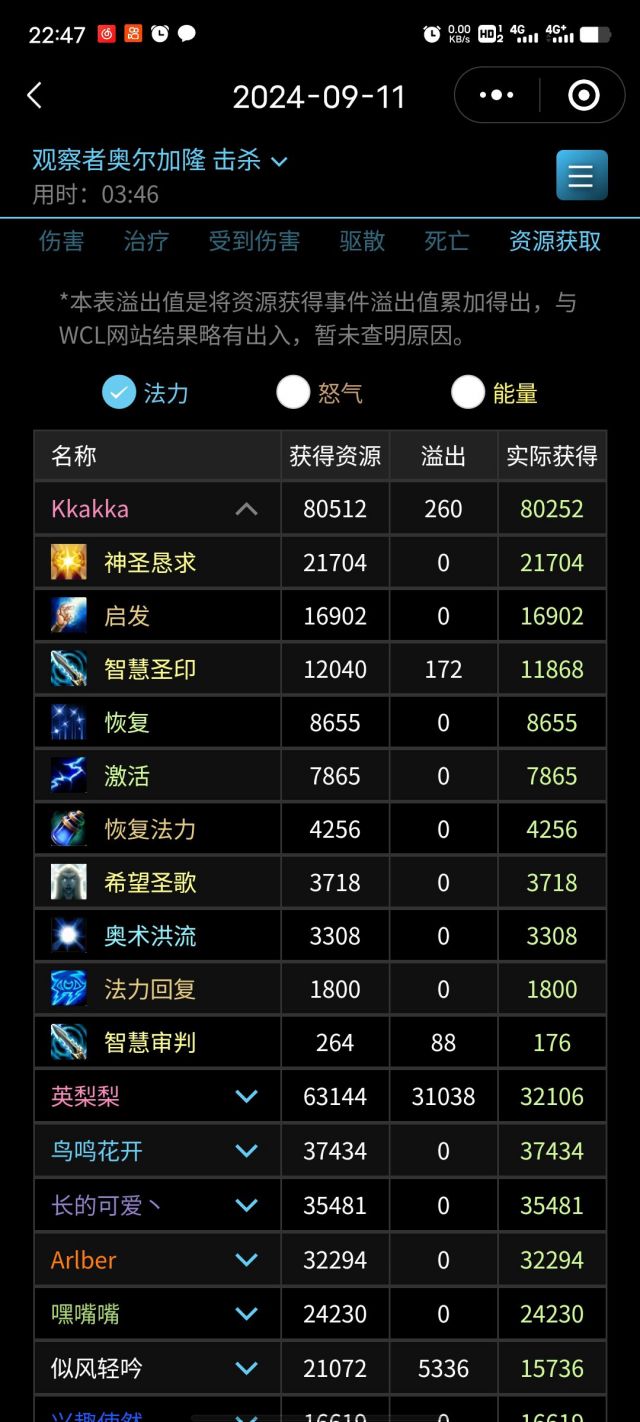Close the mini program with the circle button
Image resolution: width=640 pixels, height=1422 pixels.
[583, 96]
